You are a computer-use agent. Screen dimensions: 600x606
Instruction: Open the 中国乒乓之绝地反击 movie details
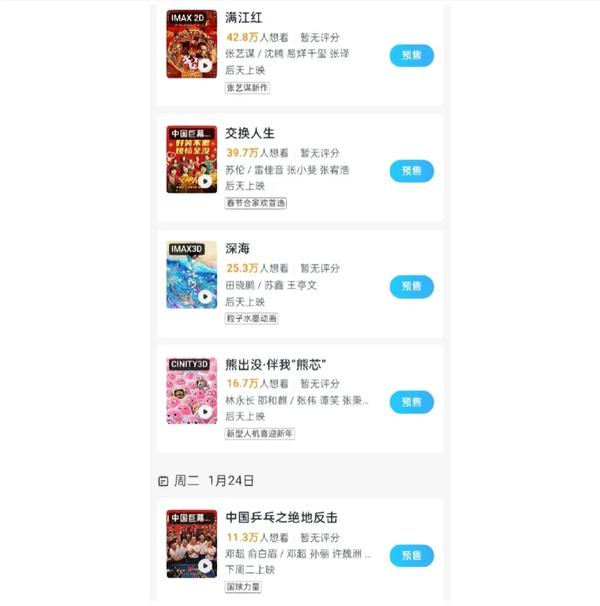point(281,518)
